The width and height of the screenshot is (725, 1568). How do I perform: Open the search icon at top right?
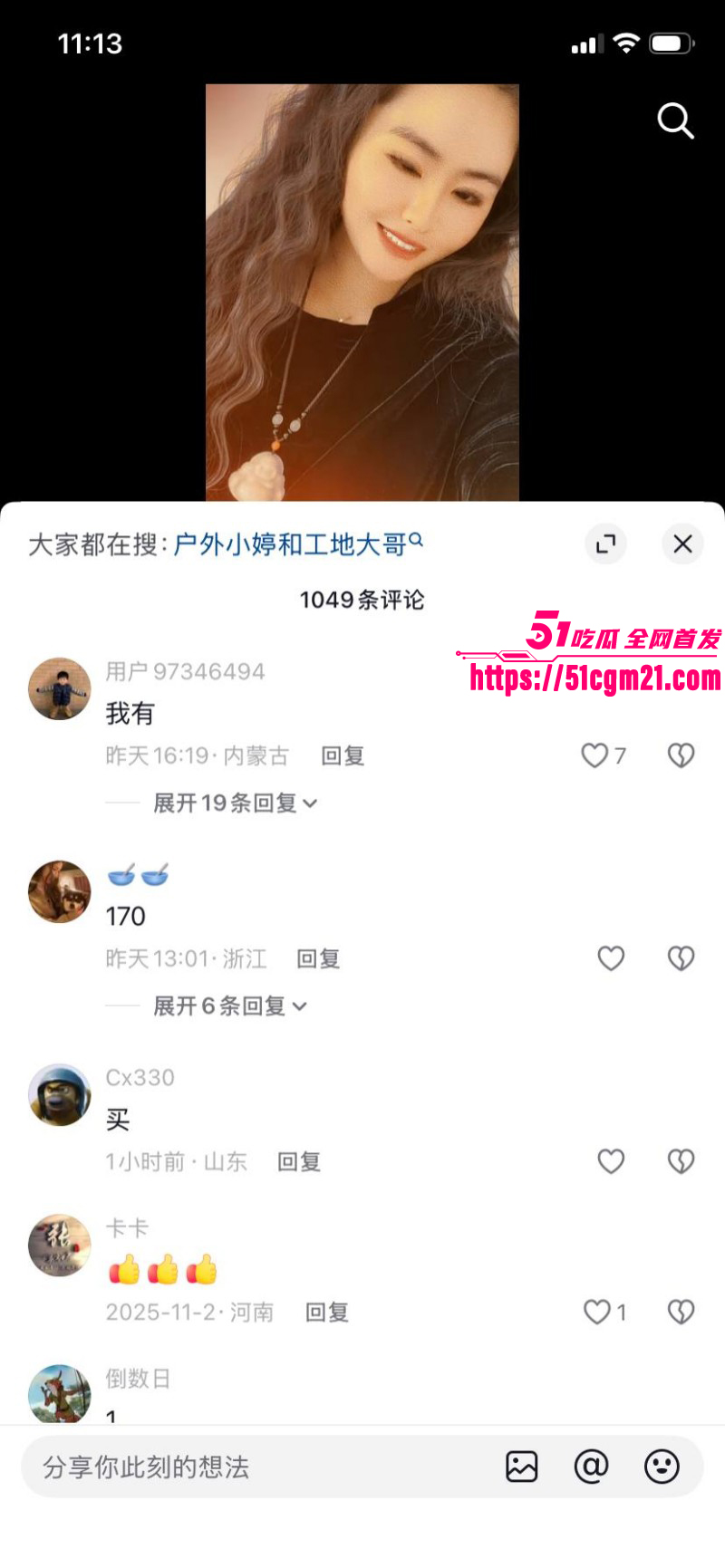(675, 121)
